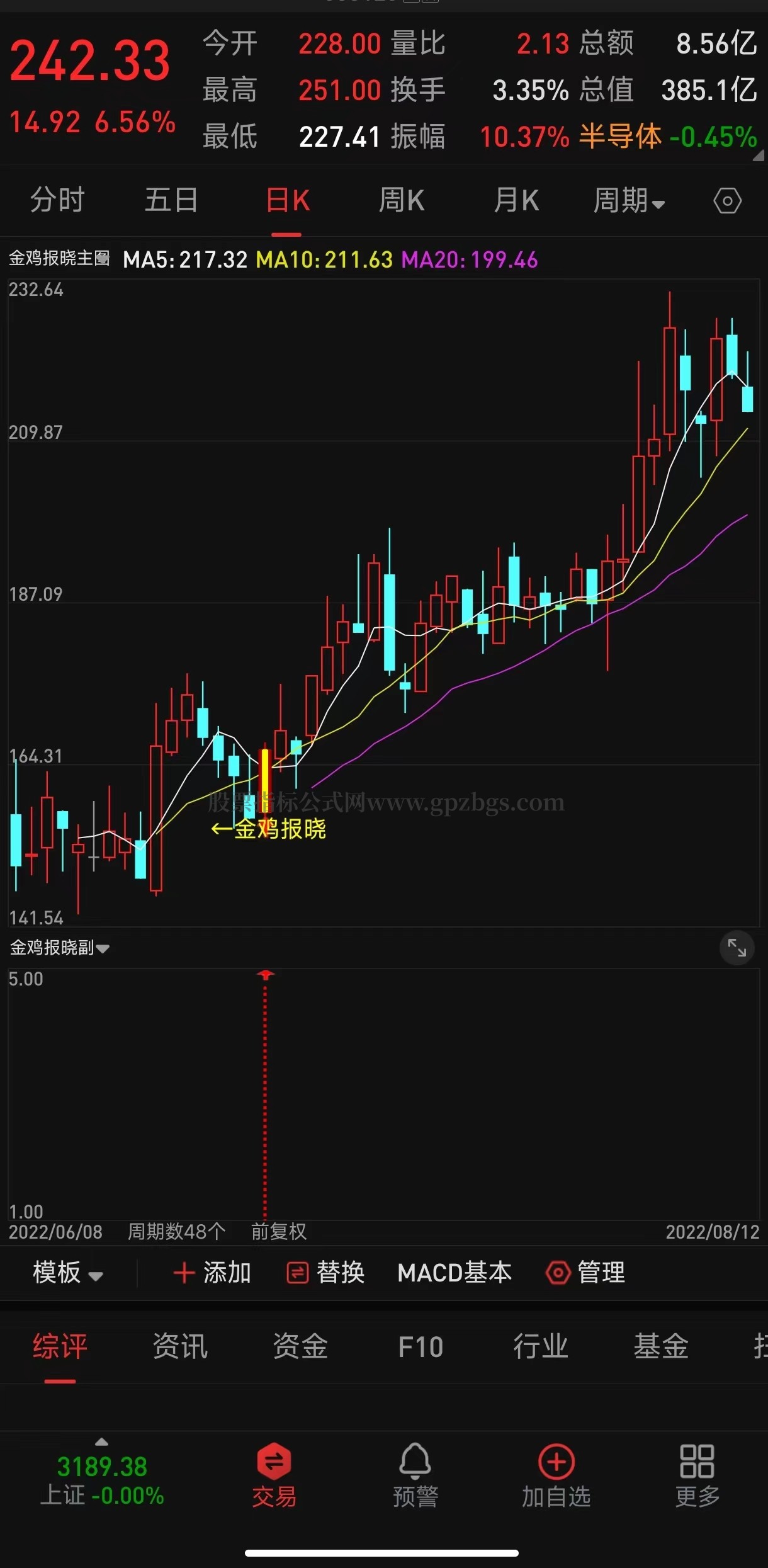768x1568 pixels.
Task: Open the F10 tab
Action: 421,1346
